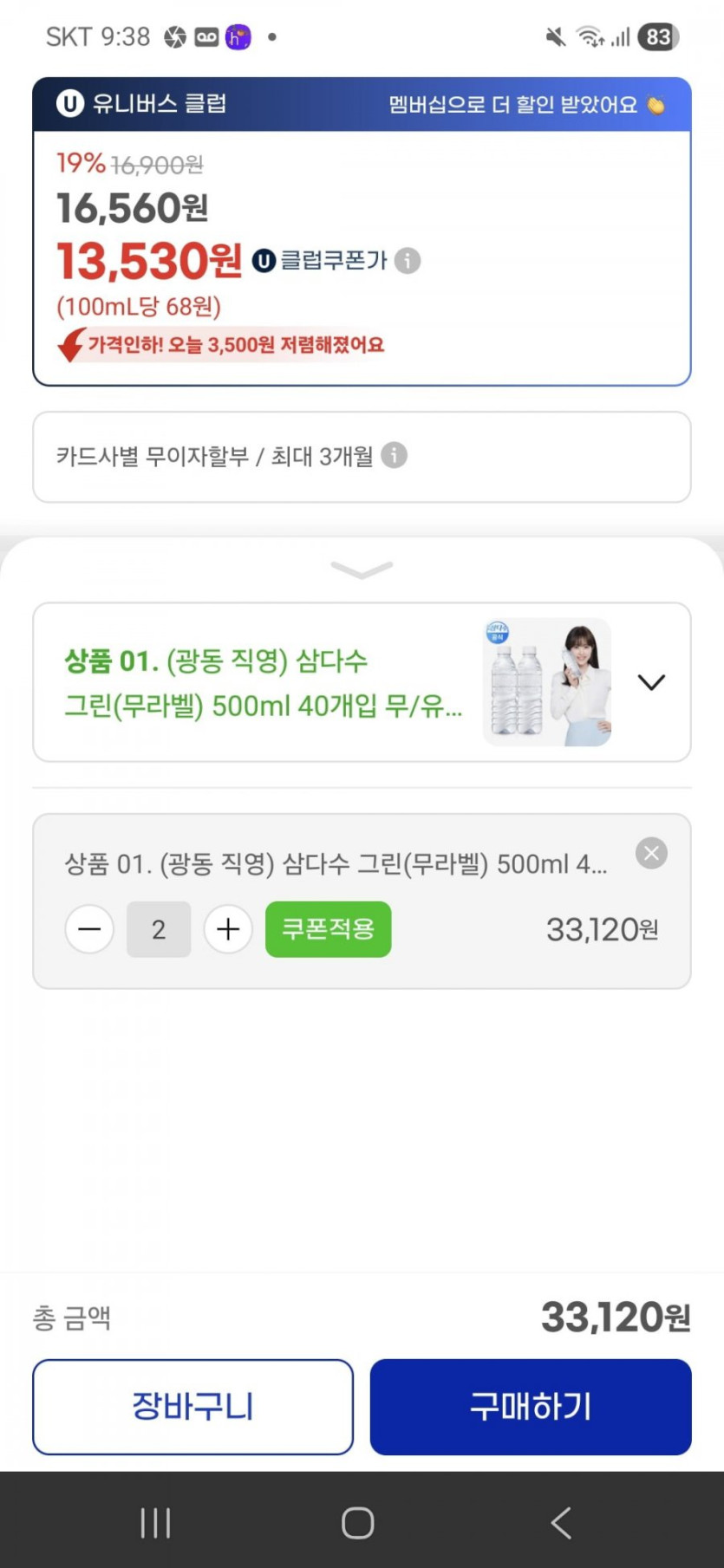Apply coupon with 쿠폰적용 button
724x1568 pixels.
328,929
